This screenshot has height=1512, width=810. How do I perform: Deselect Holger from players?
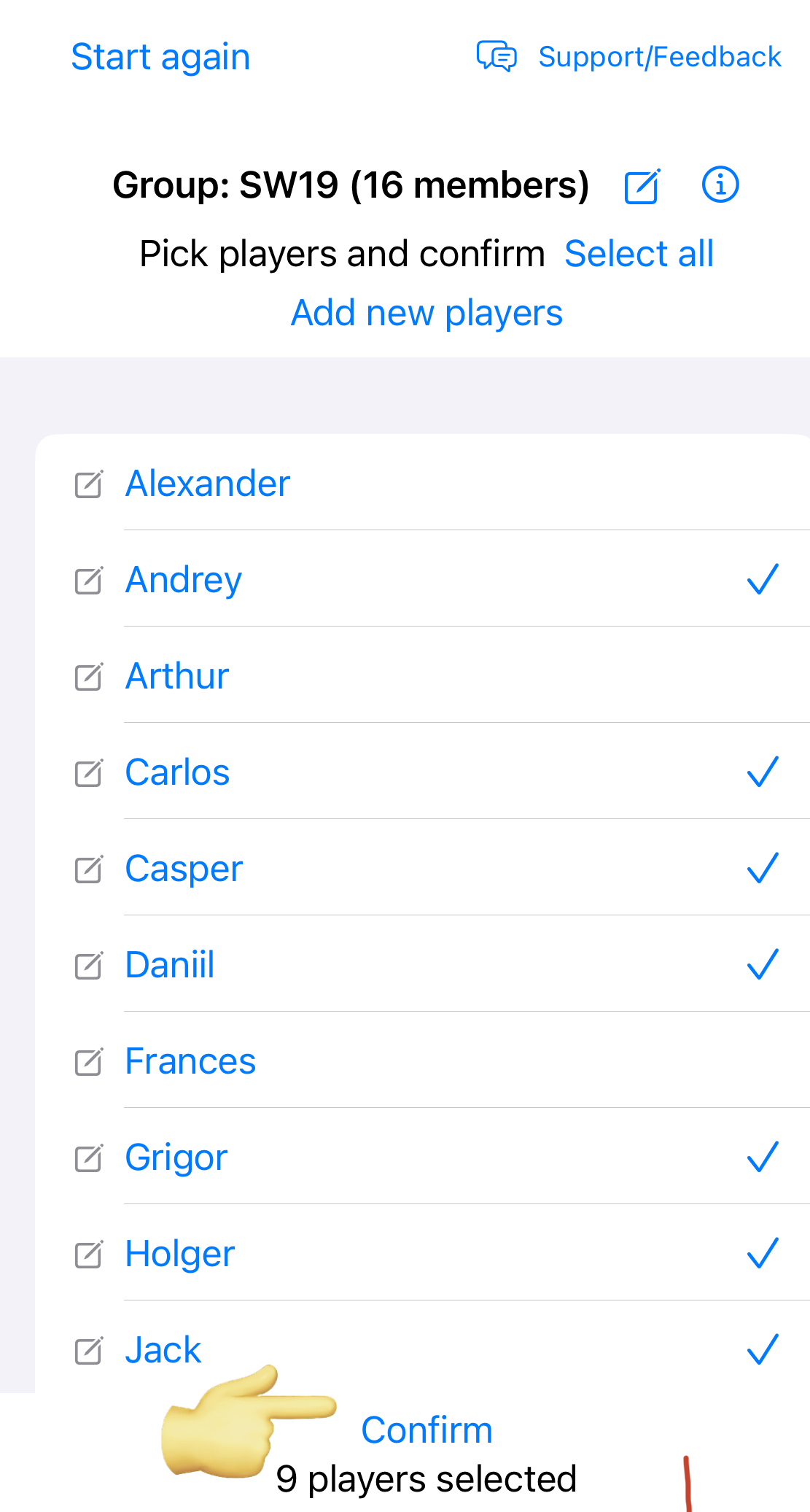click(422, 1253)
